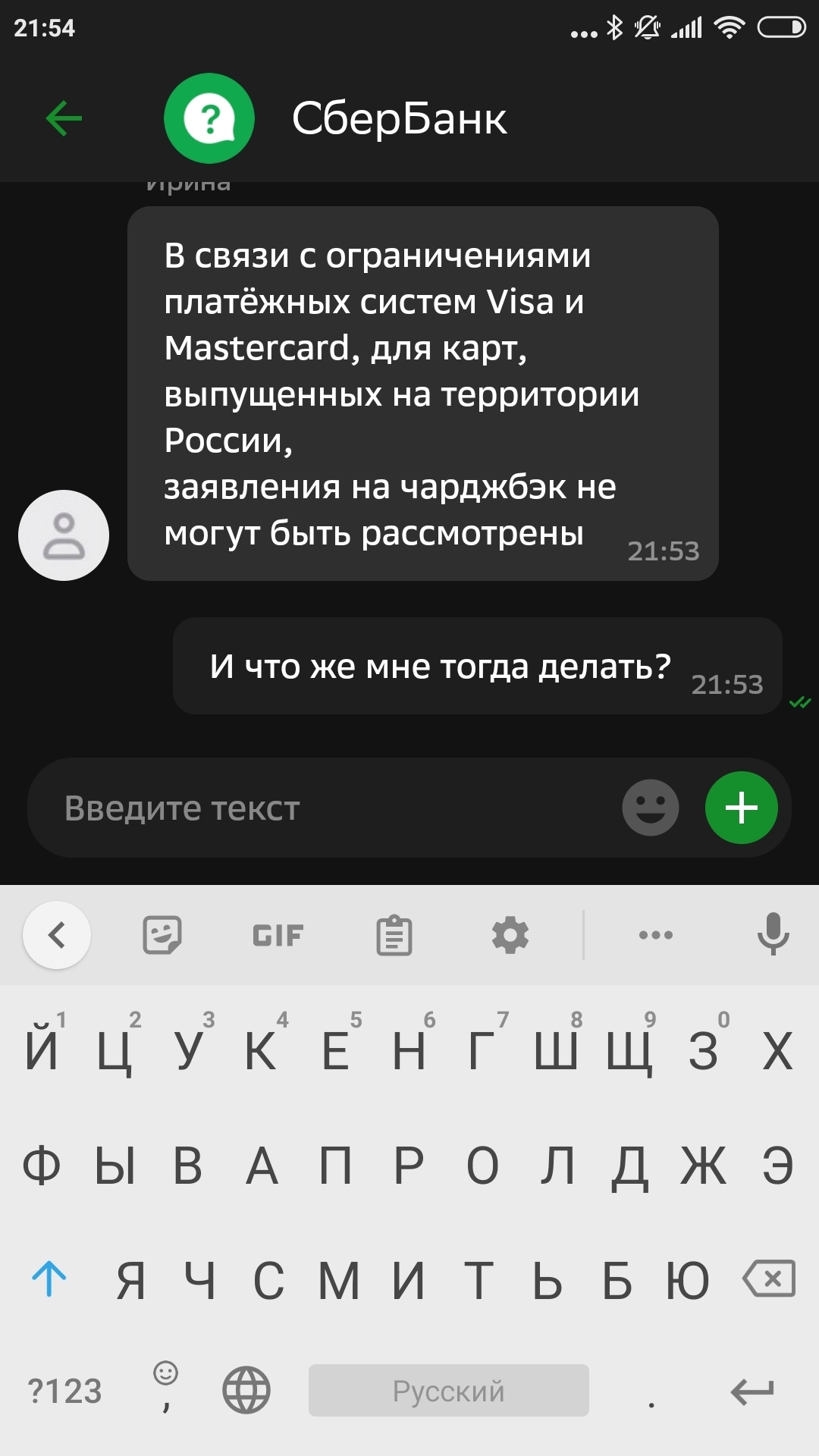Viewport: 819px width, 1456px height.
Task: Switch keyboard language with globe key
Action: pyautogui.click(x=246, y=1390)
